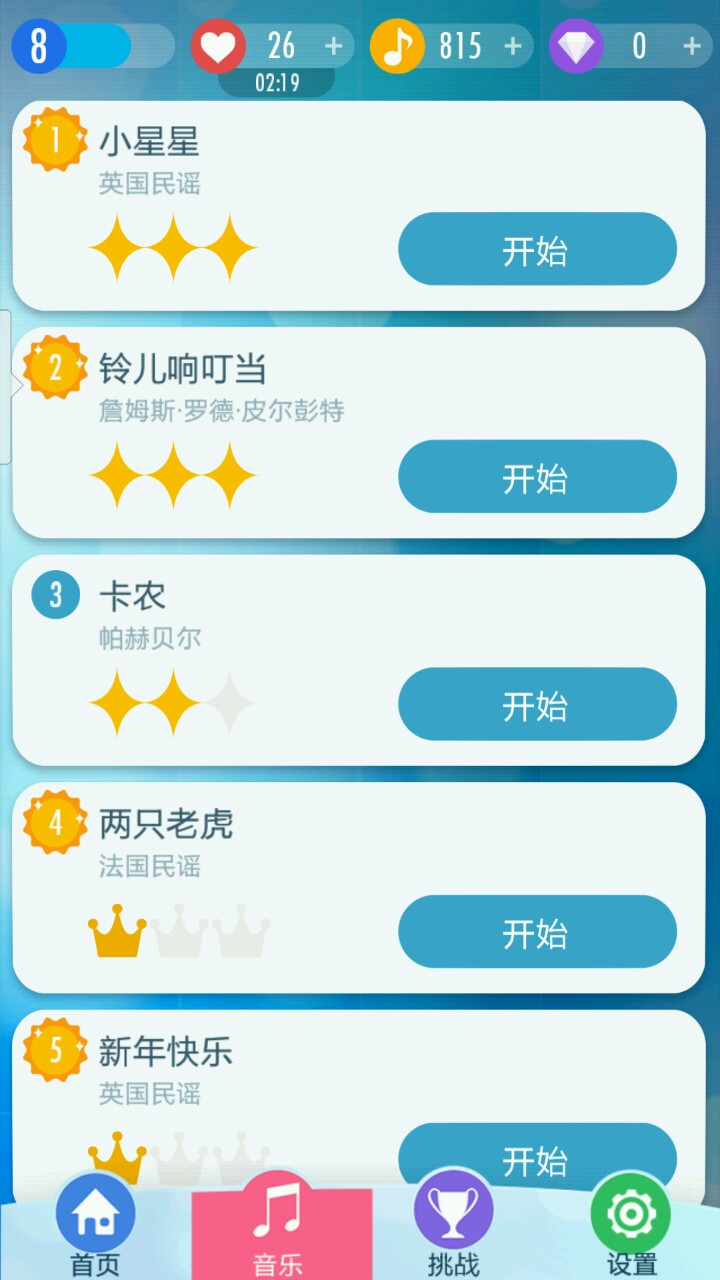Image resolution: width=720 pixels, height=1280 pixels.
Task: Add more music note coins
Action: click(x=513, y=46)
